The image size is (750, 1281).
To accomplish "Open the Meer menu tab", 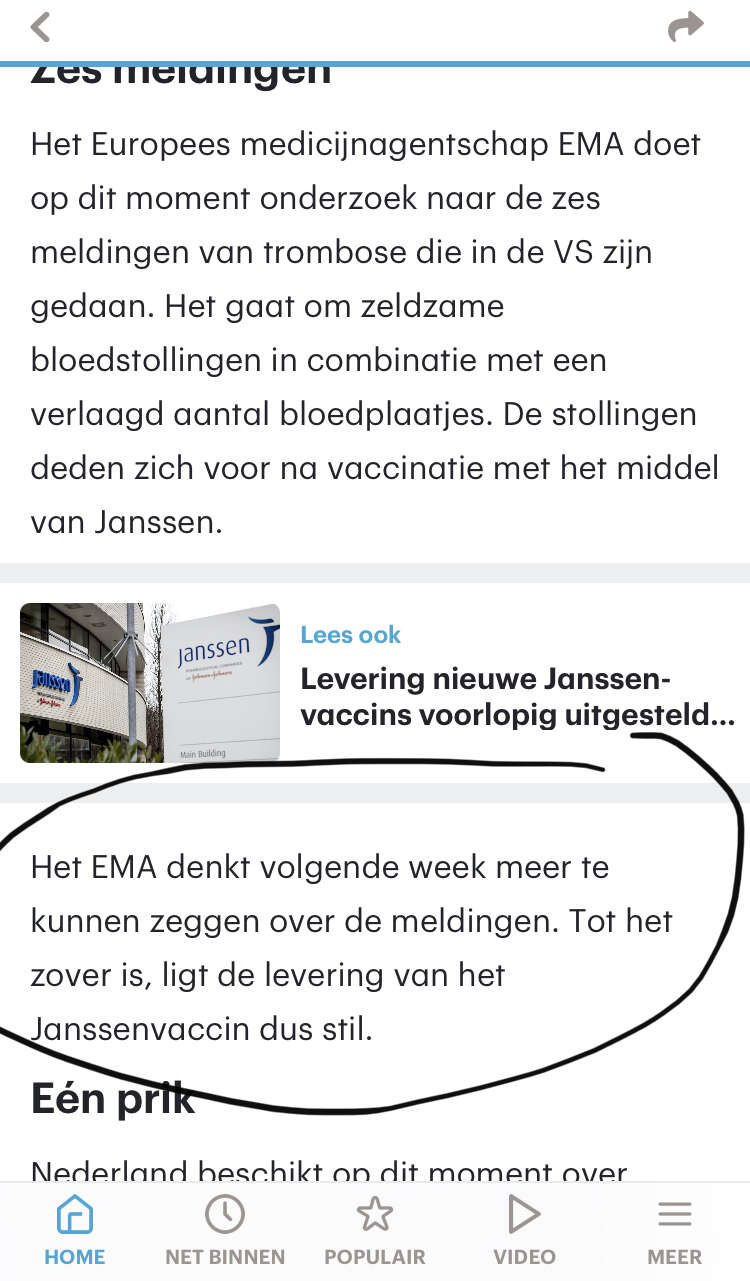I will [675, 1231].
